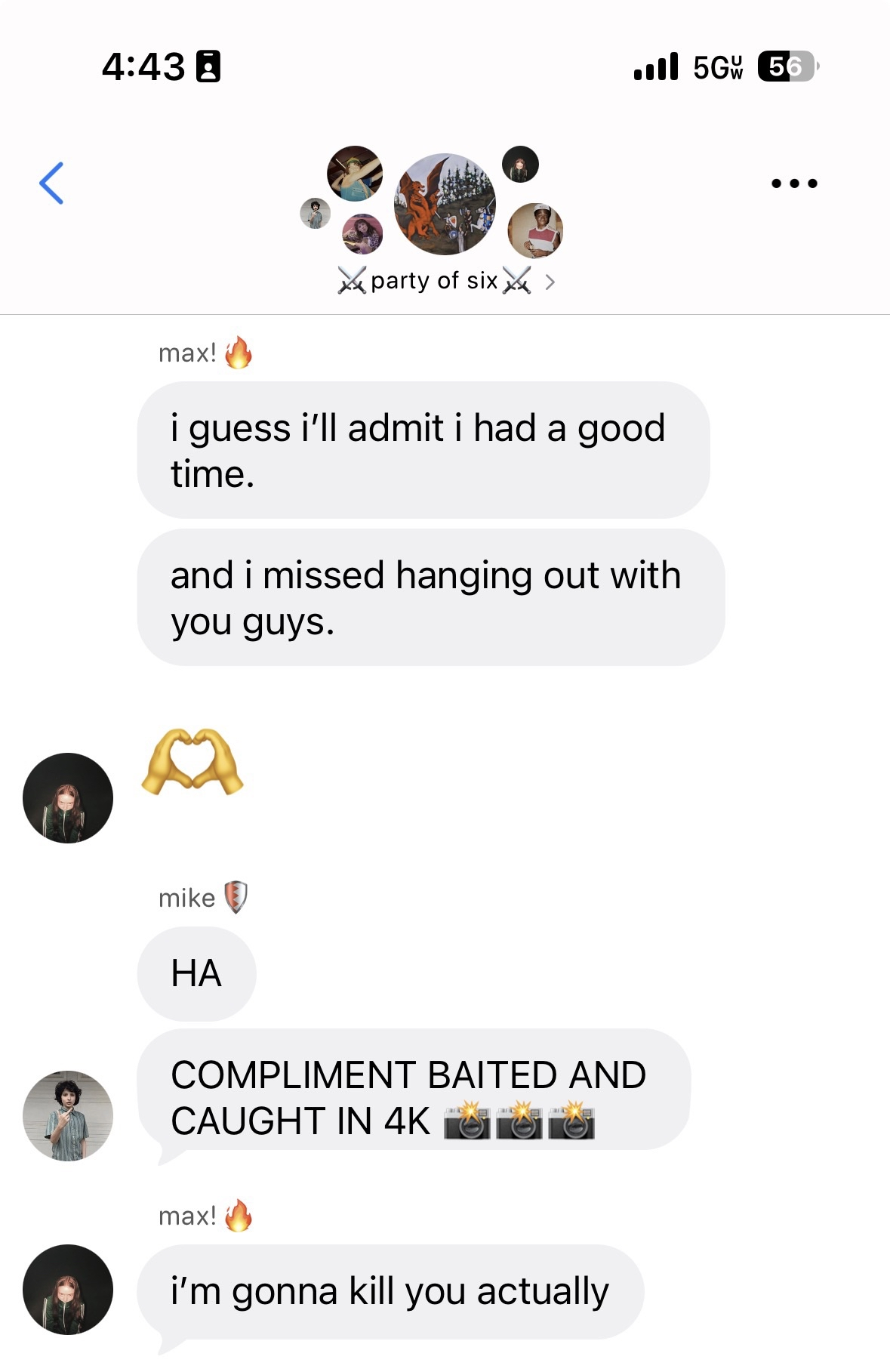Open max's avatar beside the heart hands emoji

point(68,798)
